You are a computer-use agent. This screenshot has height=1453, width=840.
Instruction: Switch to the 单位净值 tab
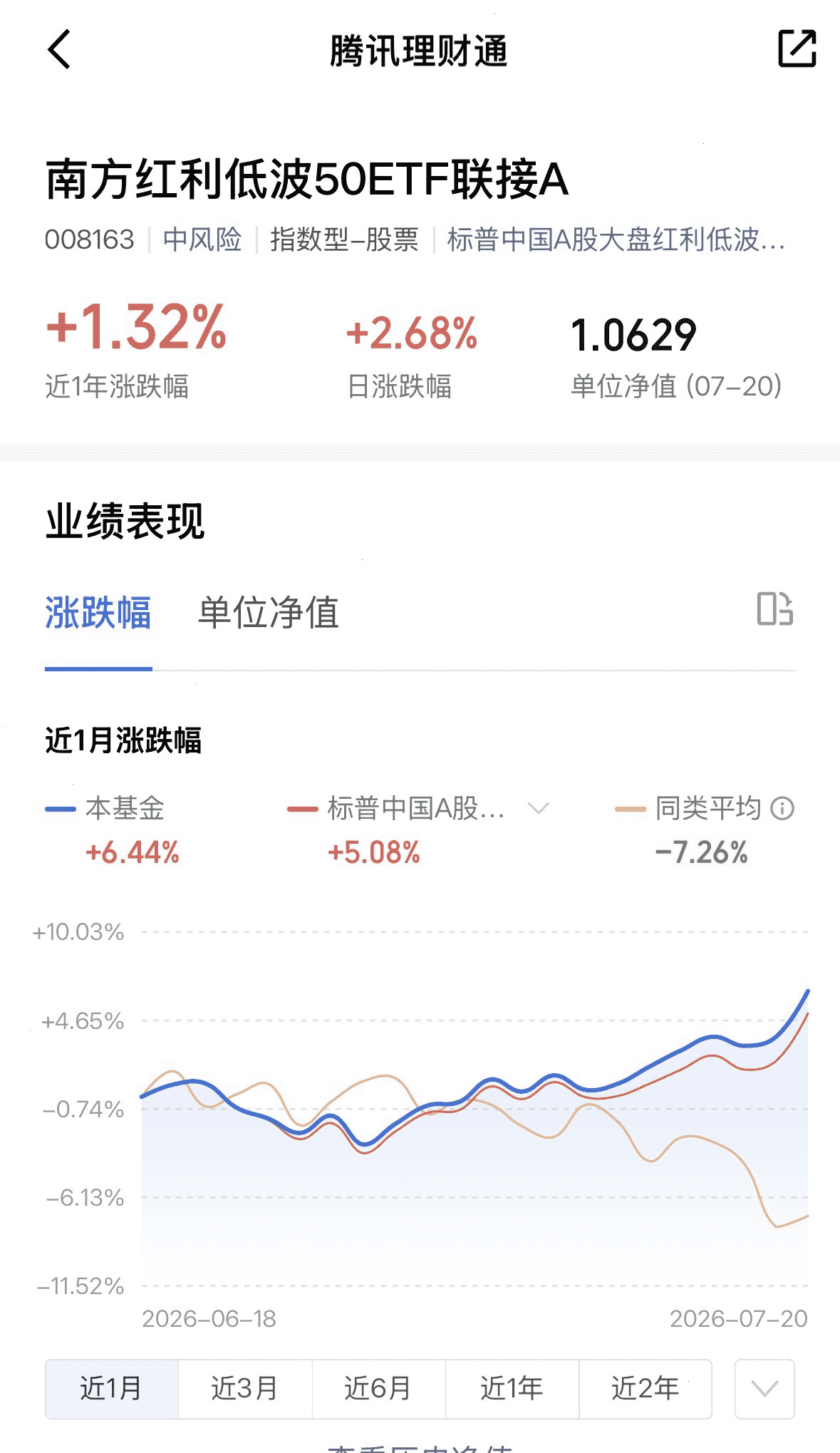tap(268, 612)
